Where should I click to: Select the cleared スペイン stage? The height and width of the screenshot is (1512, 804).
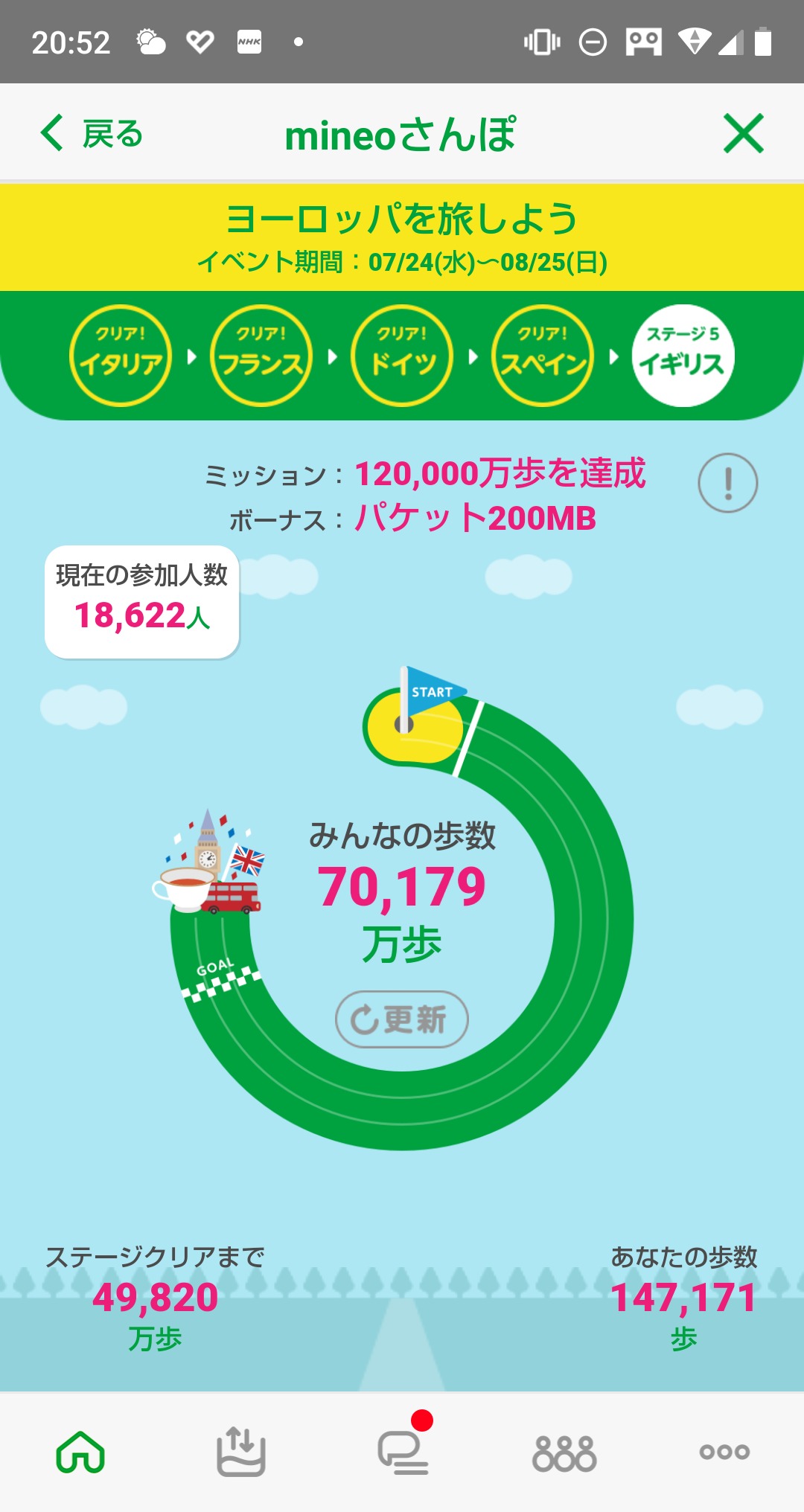(x=543, y=356)
